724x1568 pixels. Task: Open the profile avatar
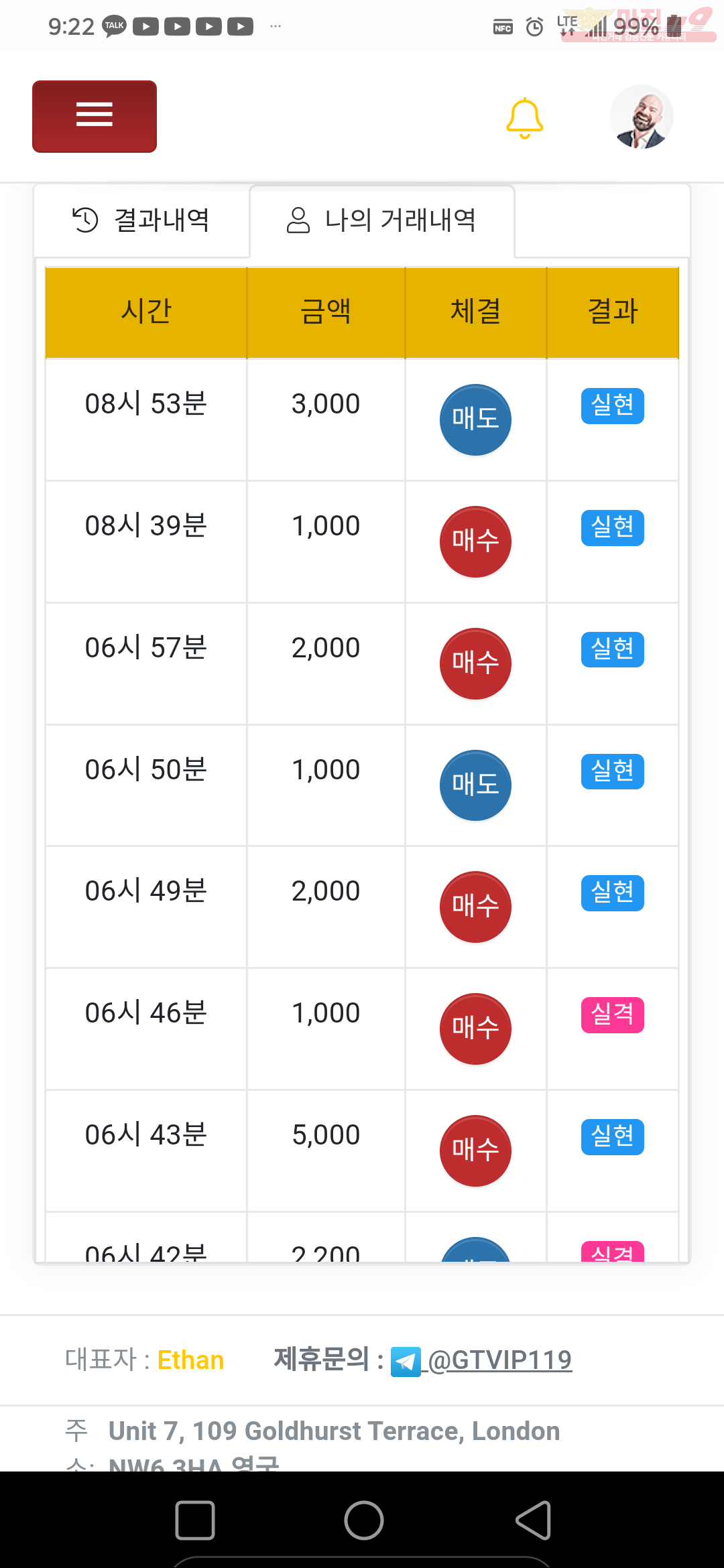click(x=642, y=117)
